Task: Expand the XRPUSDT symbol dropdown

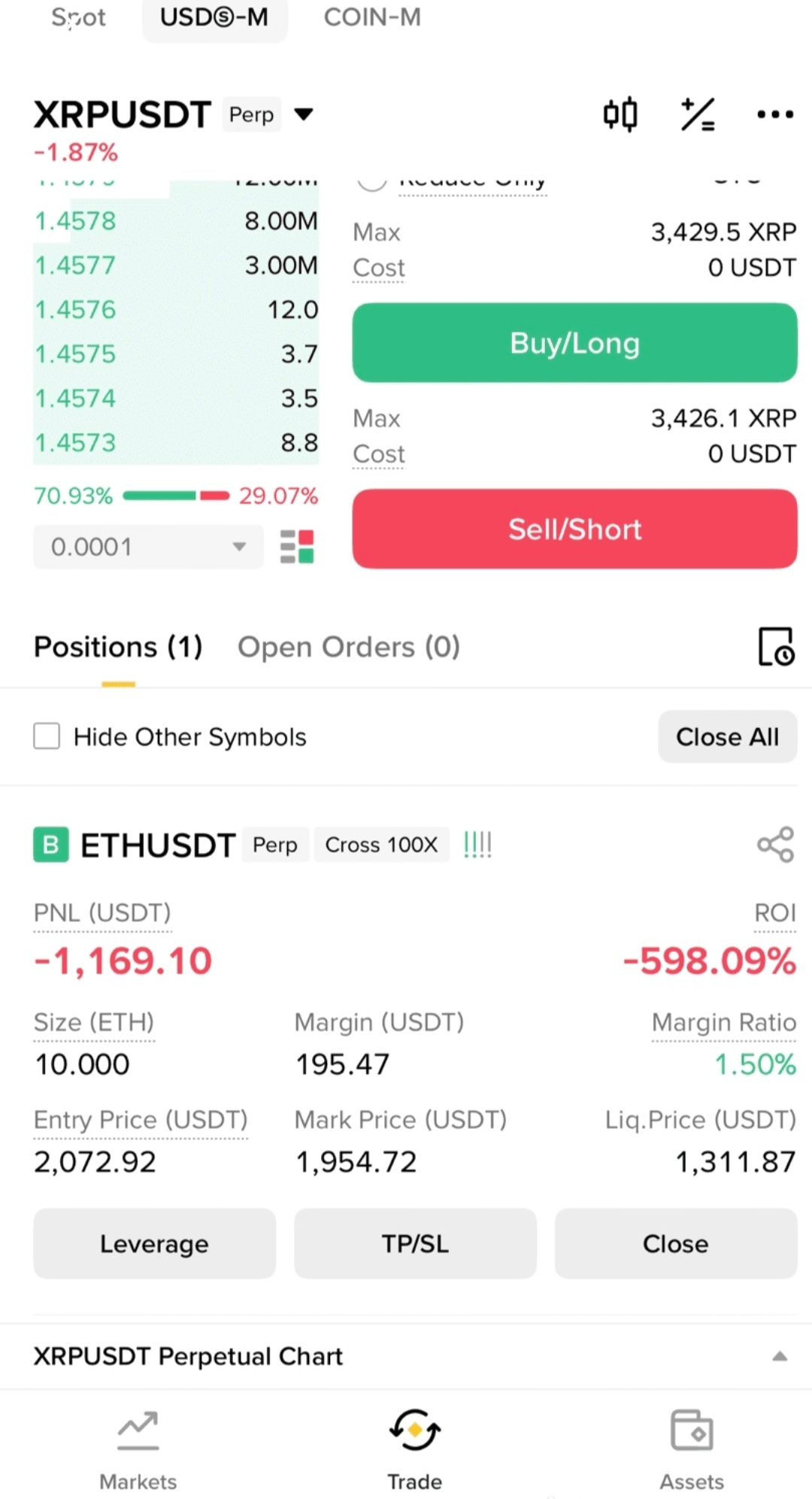Action: [304, 114]
